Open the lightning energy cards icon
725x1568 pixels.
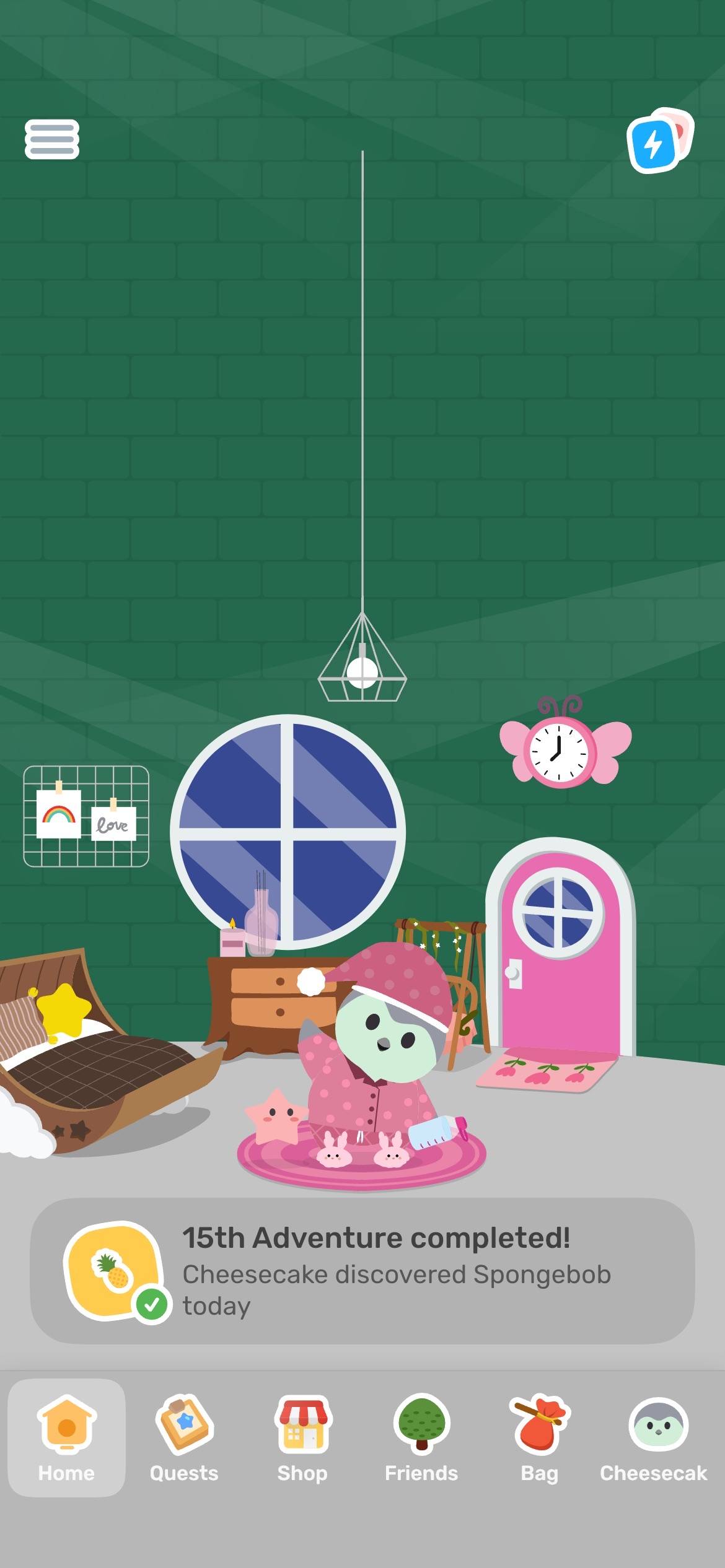[x=660, y=141]
